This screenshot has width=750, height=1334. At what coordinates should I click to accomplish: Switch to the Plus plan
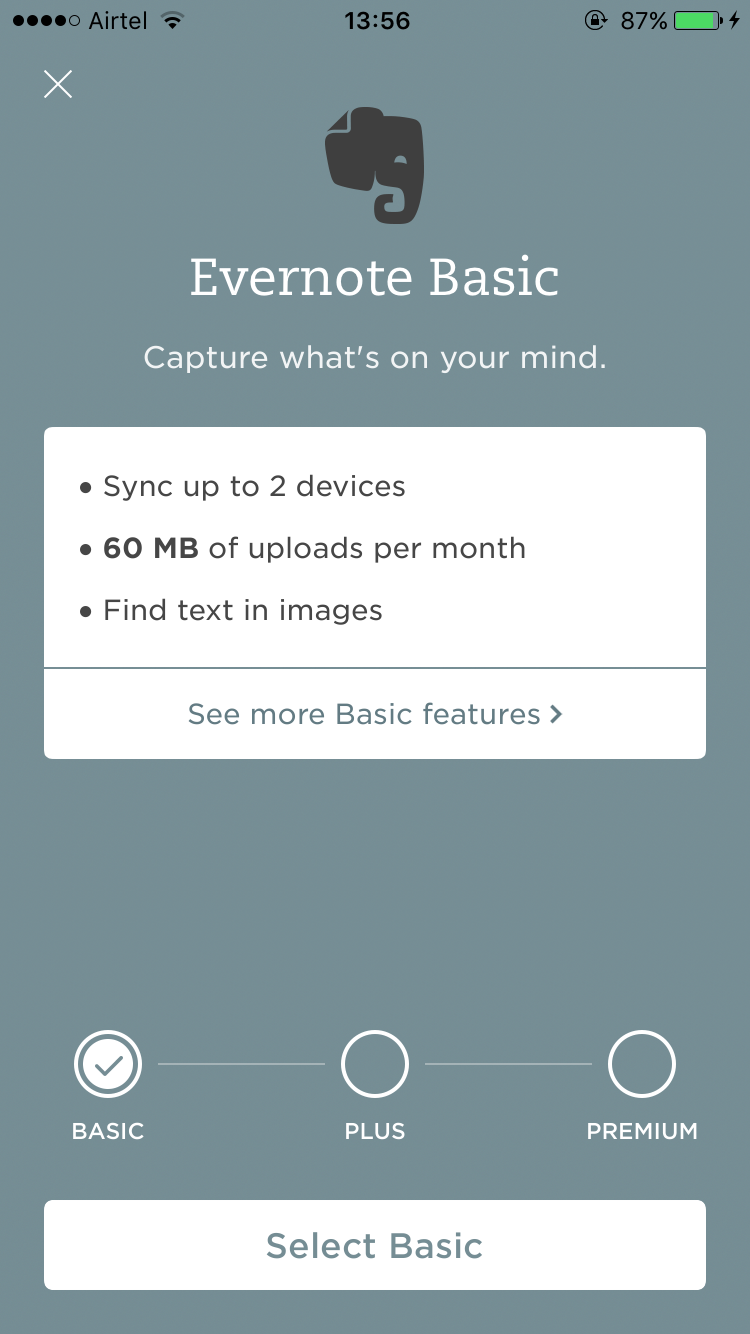tap(375, 1065)
